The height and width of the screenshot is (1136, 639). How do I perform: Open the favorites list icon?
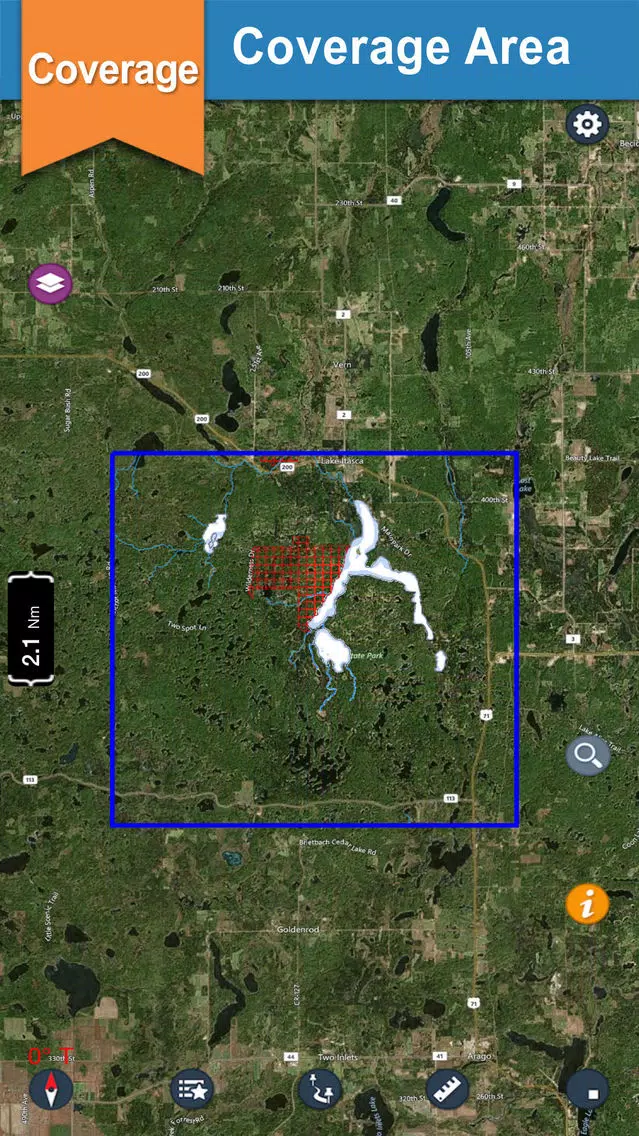(192, 1089)
